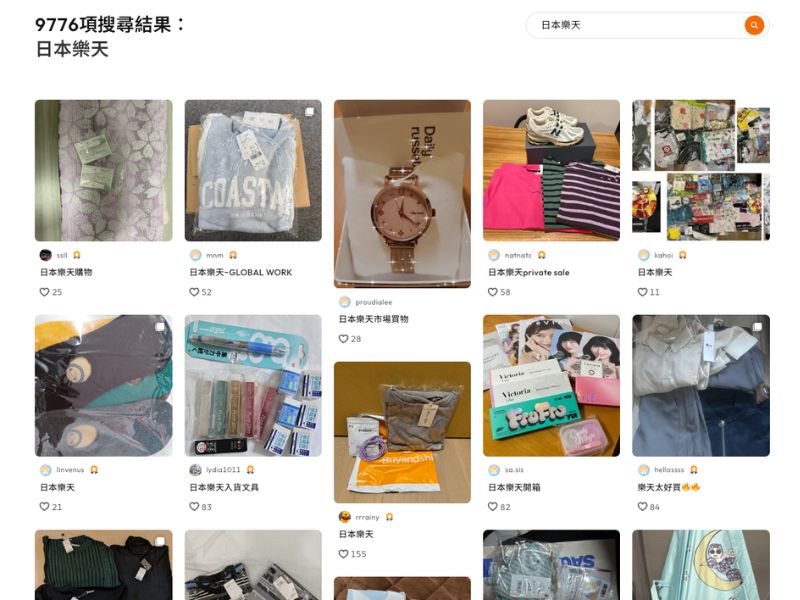Open the watch post by proudialee
Screen dimensions: 800x600
[402, 193]
